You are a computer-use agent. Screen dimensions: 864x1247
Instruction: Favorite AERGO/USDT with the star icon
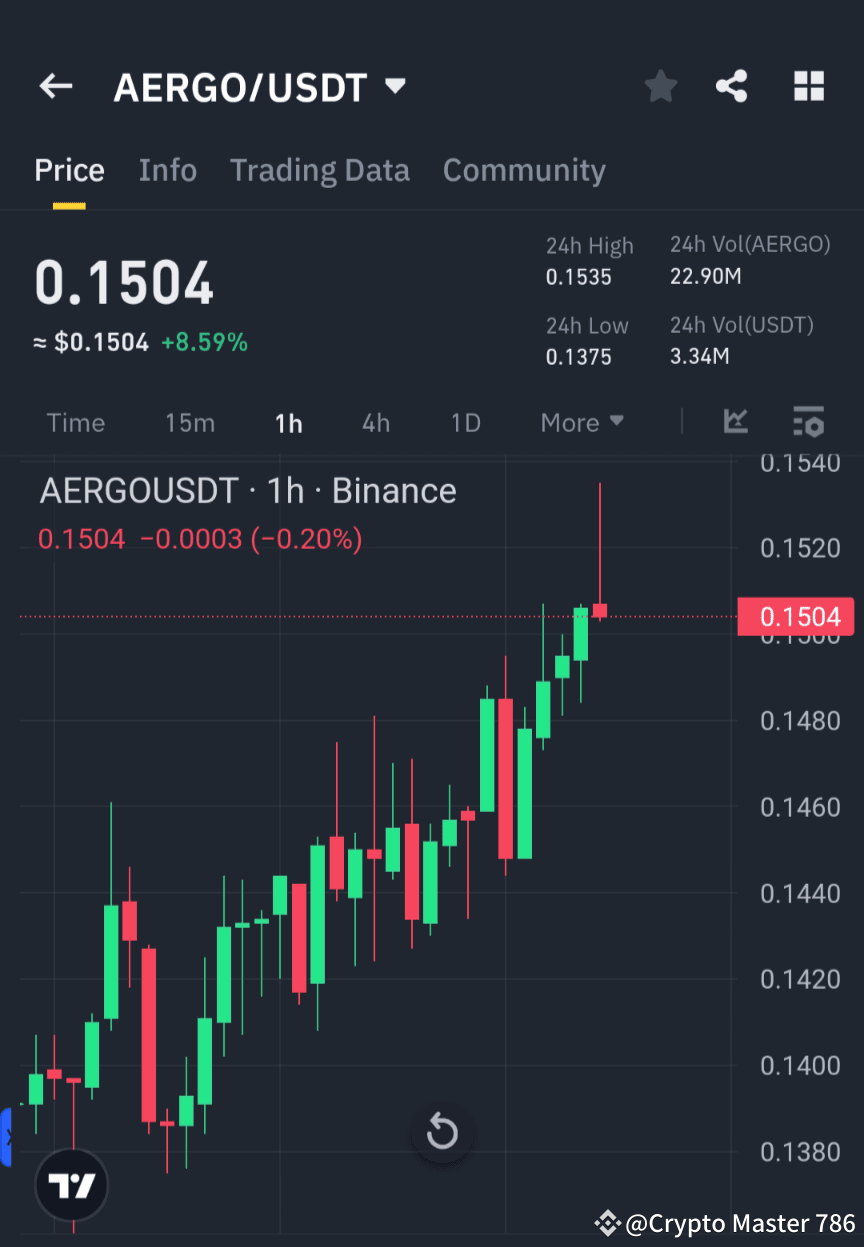[x=660, y=86]
